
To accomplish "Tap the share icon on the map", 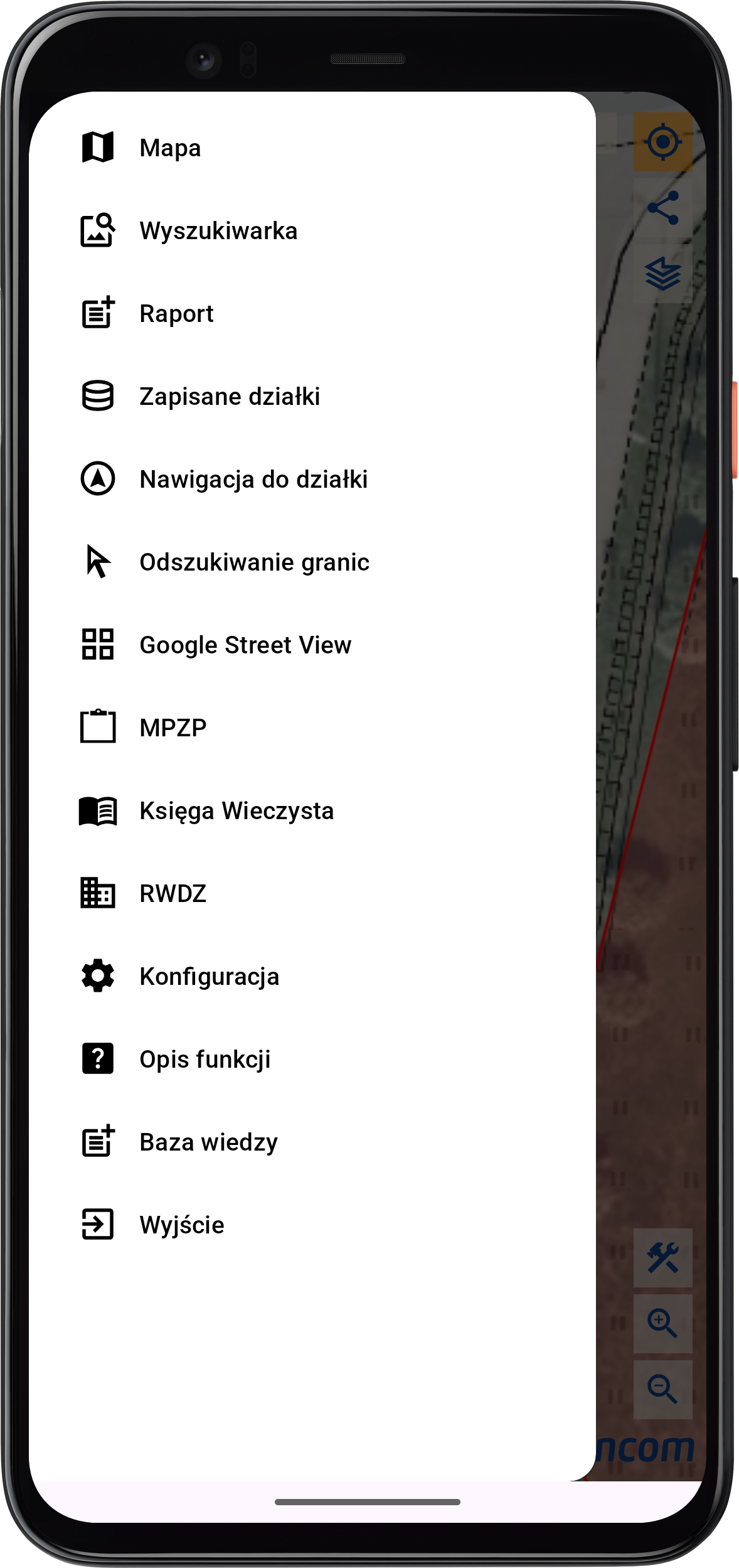I will coord(662,208).
